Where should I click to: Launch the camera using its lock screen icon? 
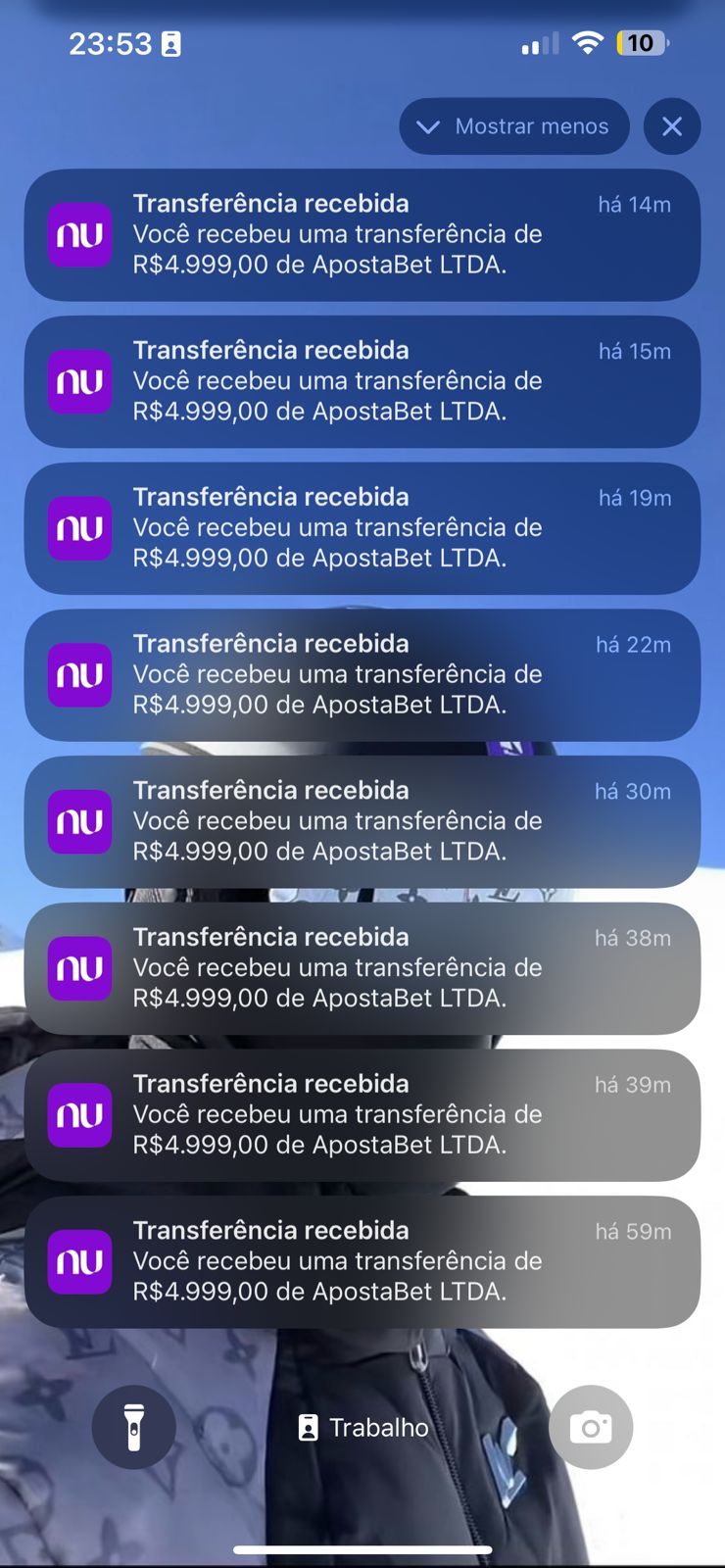(x=590, y=1427)
